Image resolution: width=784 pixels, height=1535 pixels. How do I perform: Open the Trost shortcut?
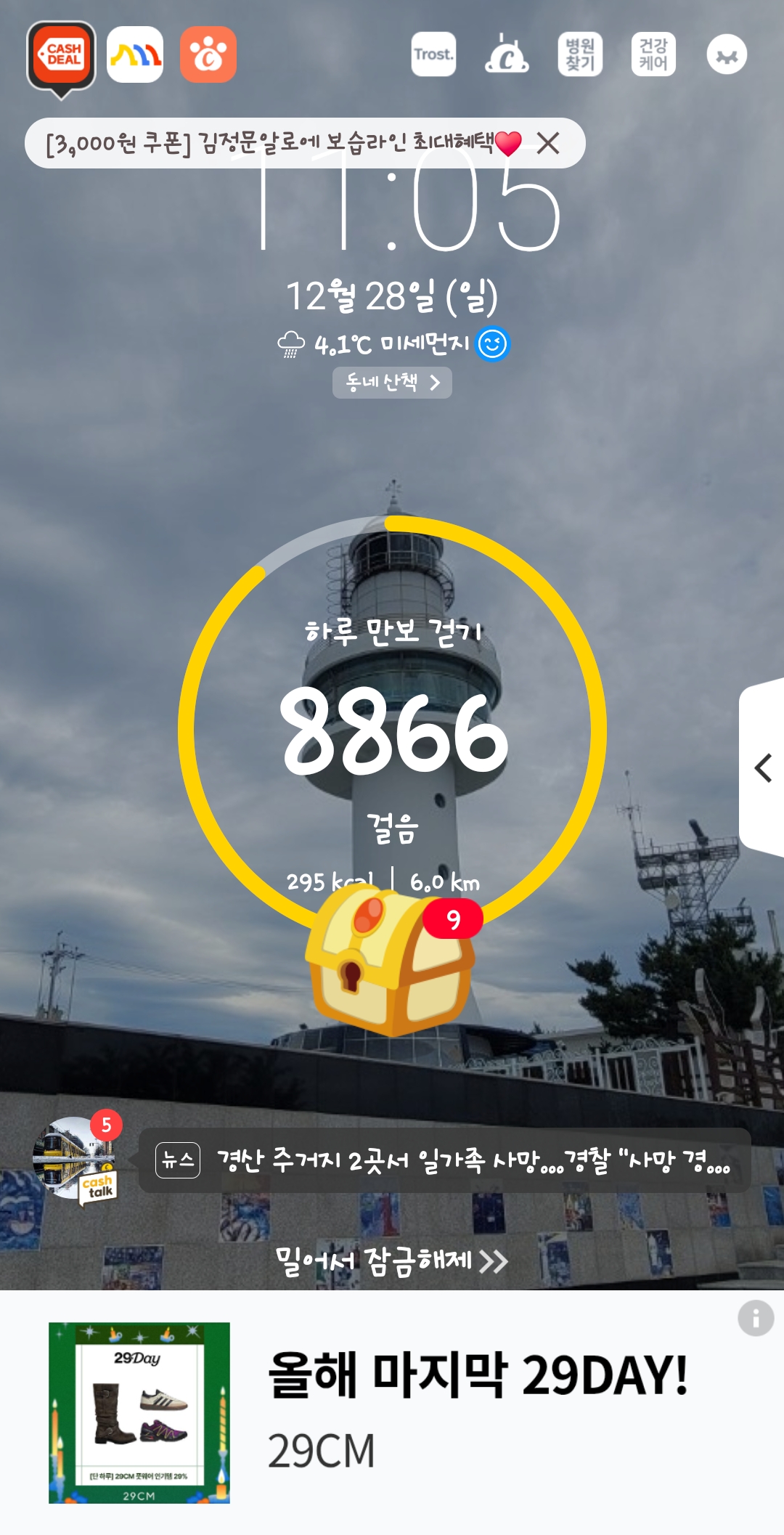(433, 54)
